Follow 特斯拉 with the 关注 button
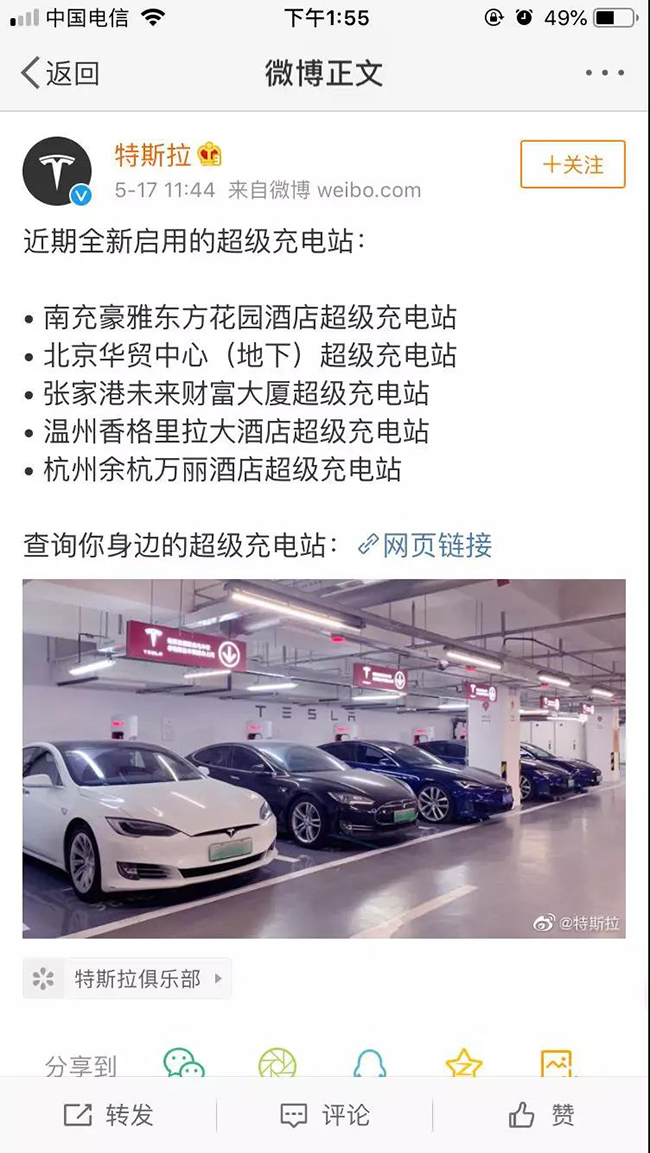 [572, 164]
